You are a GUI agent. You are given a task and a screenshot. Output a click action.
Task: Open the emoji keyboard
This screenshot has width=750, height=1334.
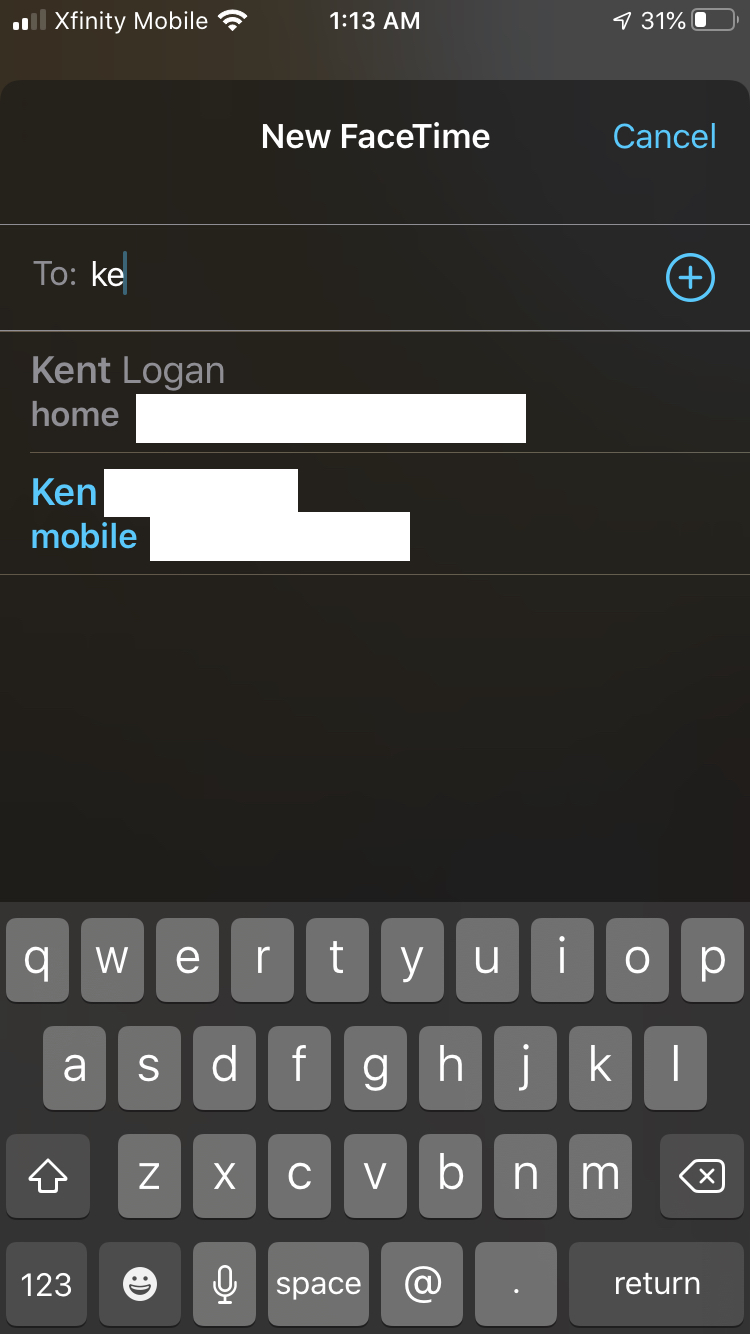point(140,1284)
